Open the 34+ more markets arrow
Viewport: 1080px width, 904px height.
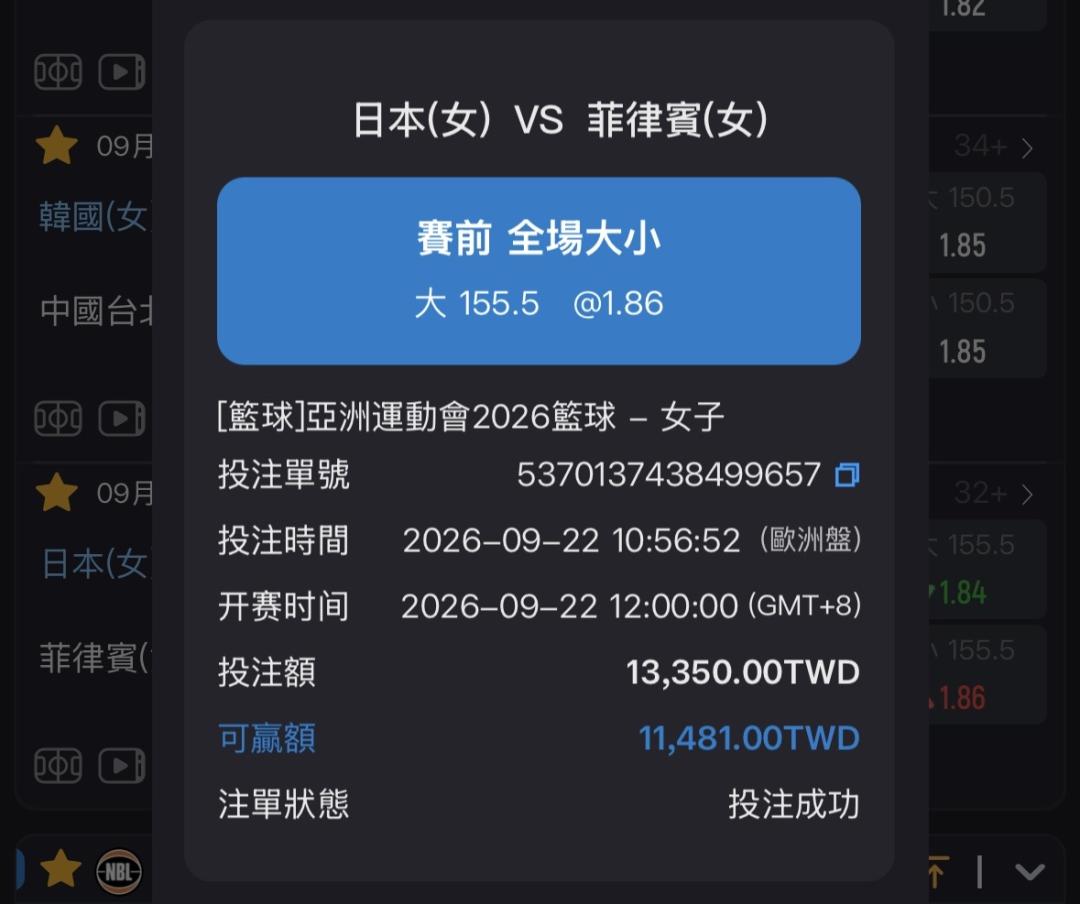coord(1027,147)
